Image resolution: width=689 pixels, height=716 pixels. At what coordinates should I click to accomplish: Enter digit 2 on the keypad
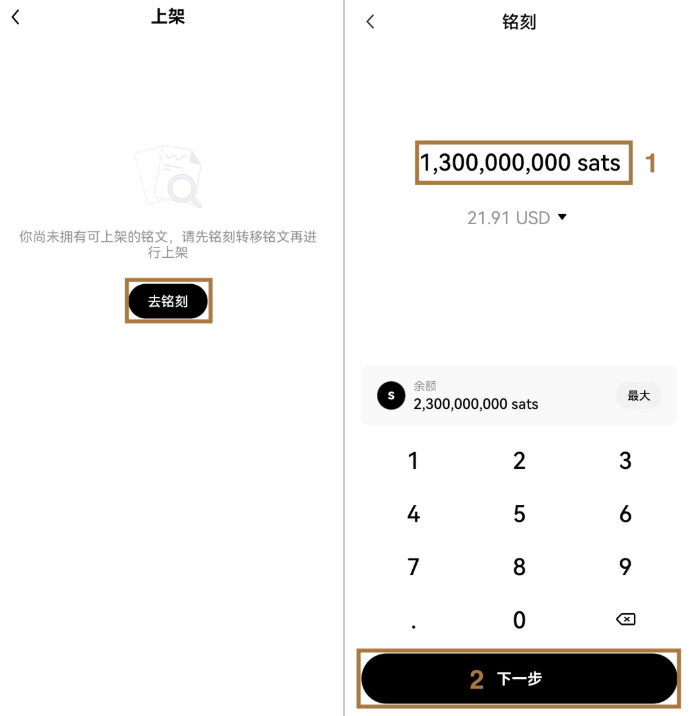(519, 461)
